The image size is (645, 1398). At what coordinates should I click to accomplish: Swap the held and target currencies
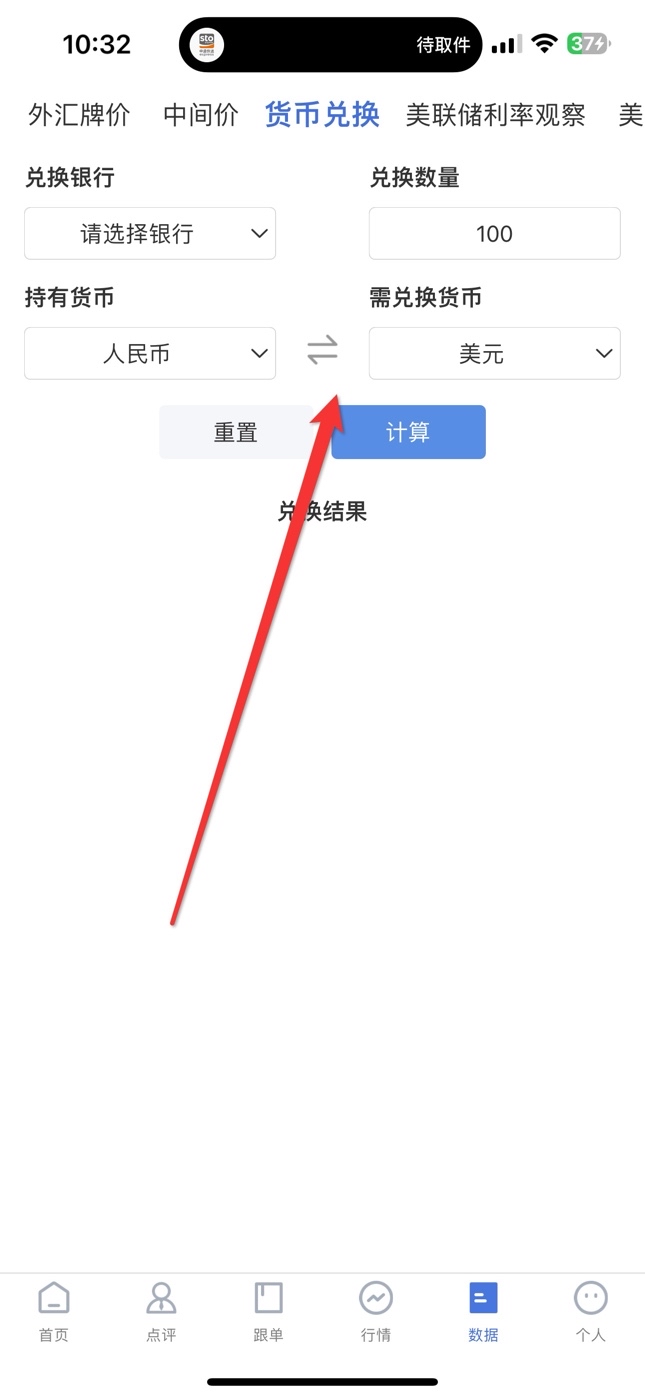pos(322,352)
